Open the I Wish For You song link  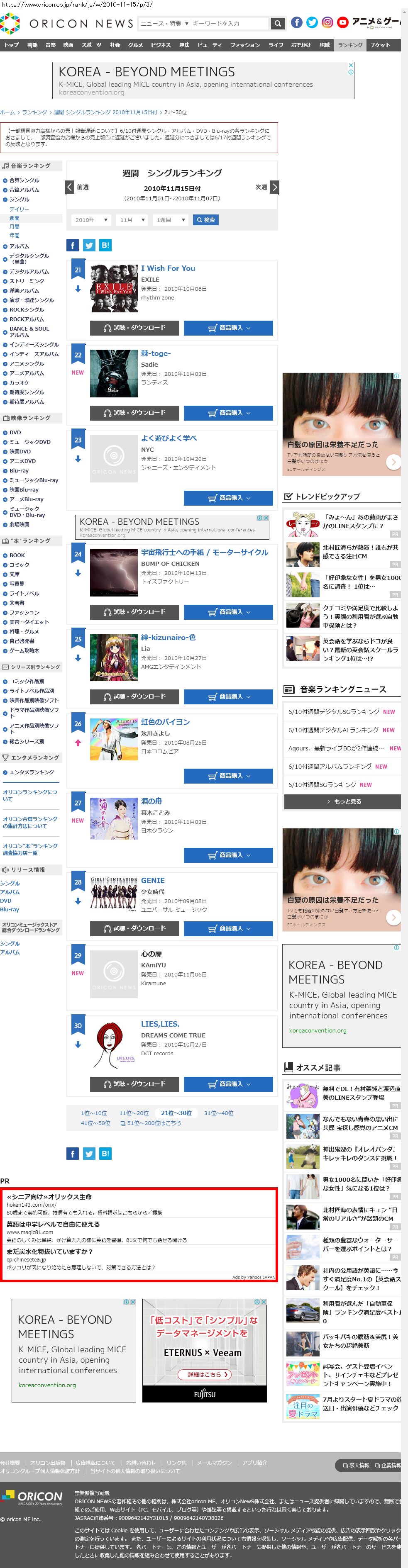tap(168, 268)
